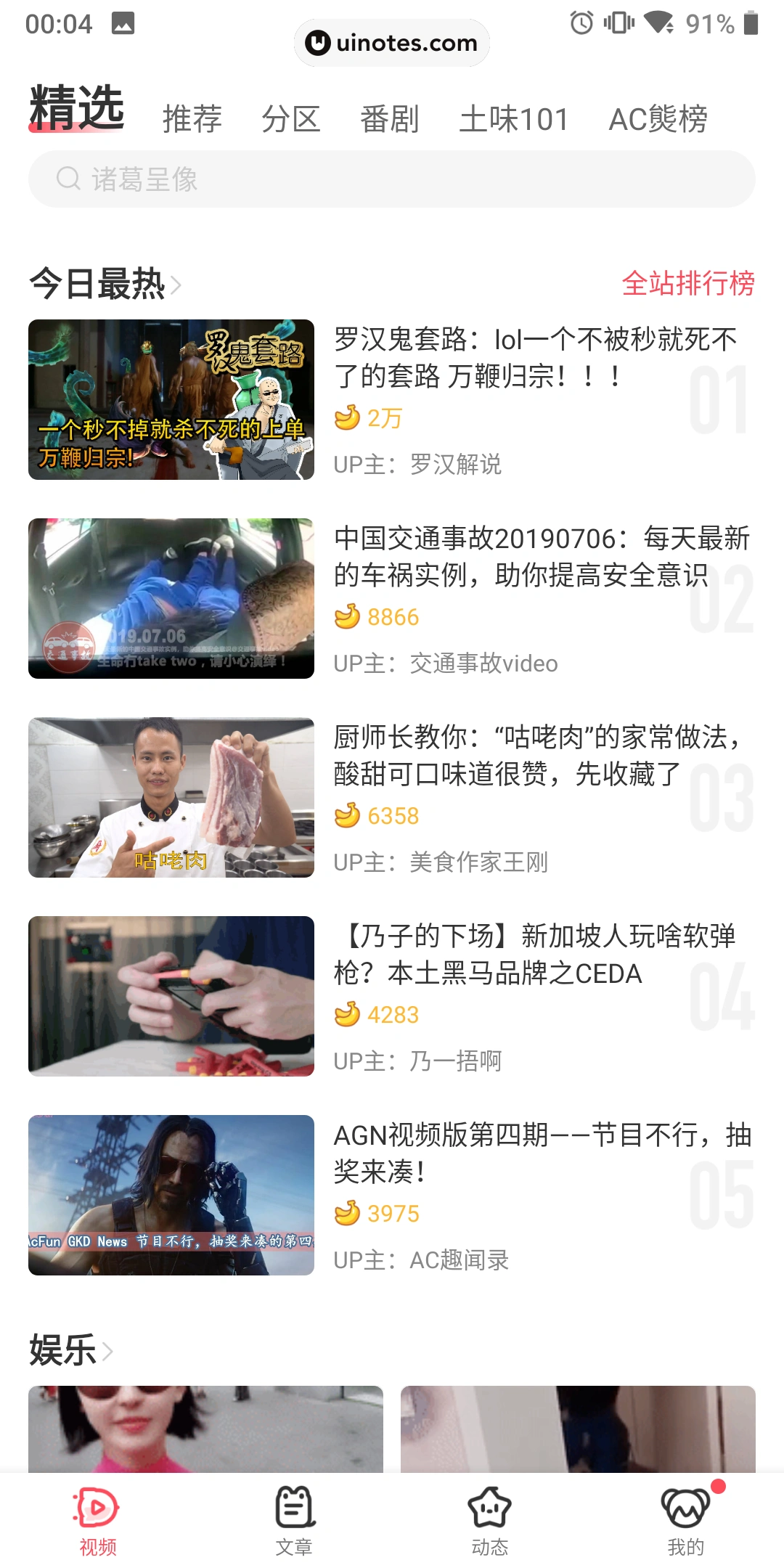Open the AGN视频版第四期 video
Image resolution: width=784 pixels, height=1568 pixels.
pyautogui.click(x=392, y=1195)
